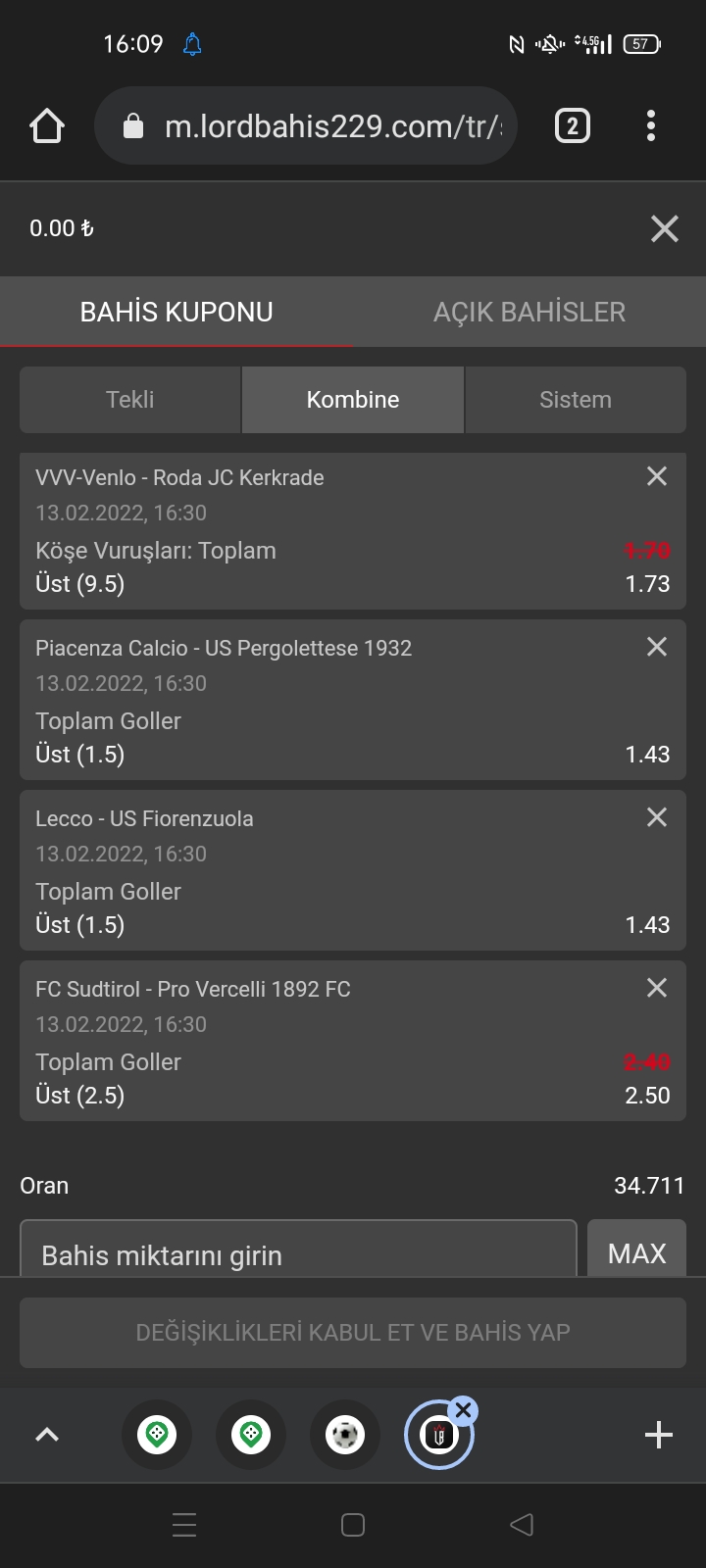Screen dimensions: 706x1568
Task: Remove Lecco - US Fiorenzuola bet
Action: tap(656, 817)
